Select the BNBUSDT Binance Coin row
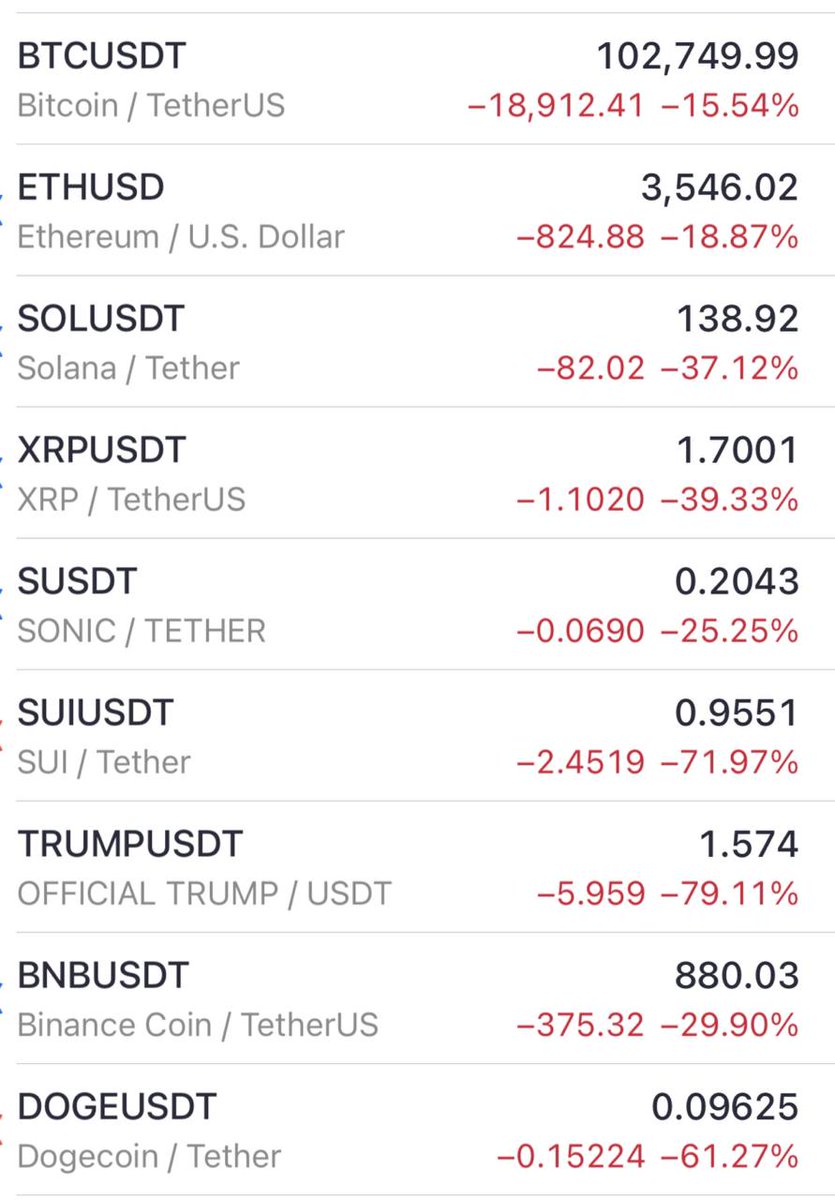 point(417,999)
